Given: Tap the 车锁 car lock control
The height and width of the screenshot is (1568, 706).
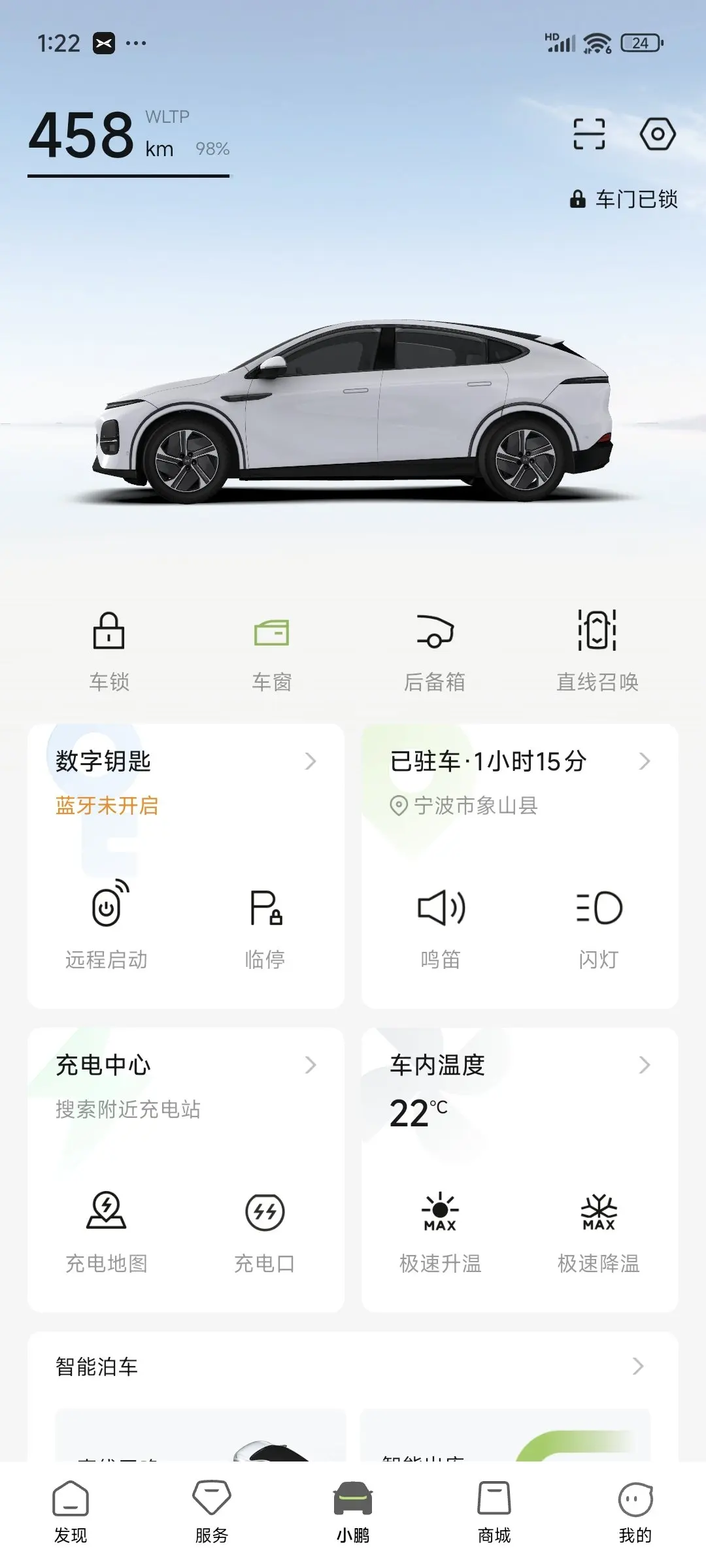Looking at the screenshot, I should pyautogui.click(x=109, y=649).
